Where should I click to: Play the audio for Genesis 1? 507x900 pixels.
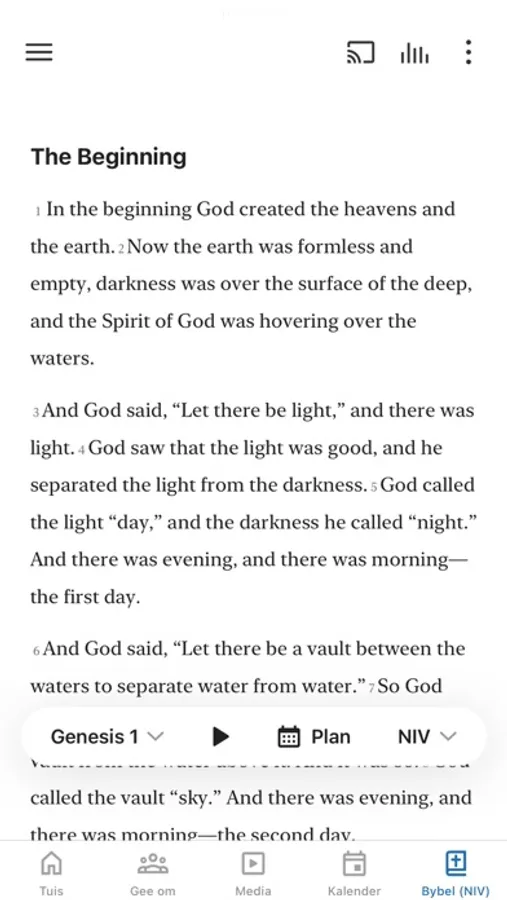coord(220,736)
